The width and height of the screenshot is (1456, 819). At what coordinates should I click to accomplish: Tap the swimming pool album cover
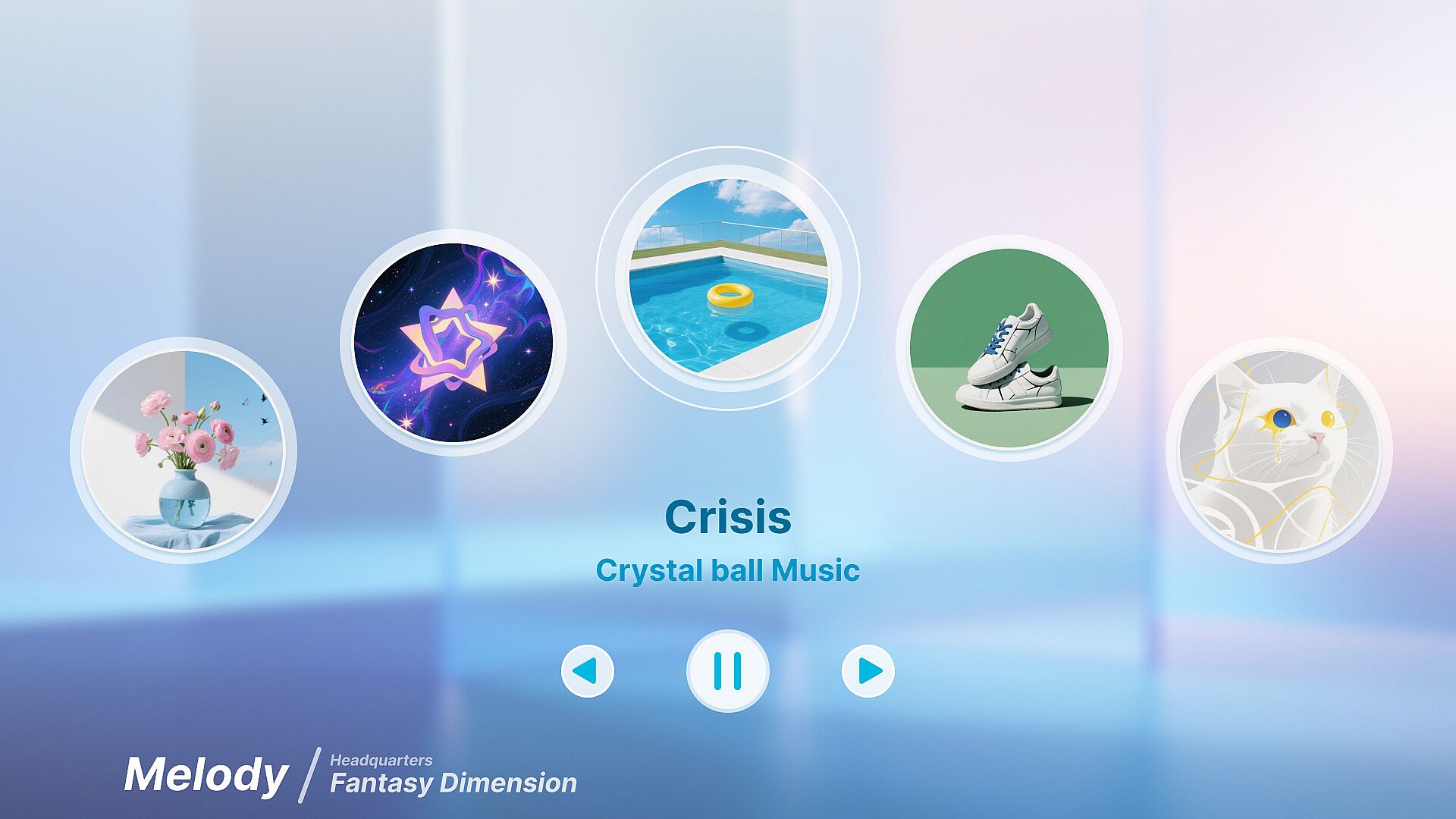(728, 278)
